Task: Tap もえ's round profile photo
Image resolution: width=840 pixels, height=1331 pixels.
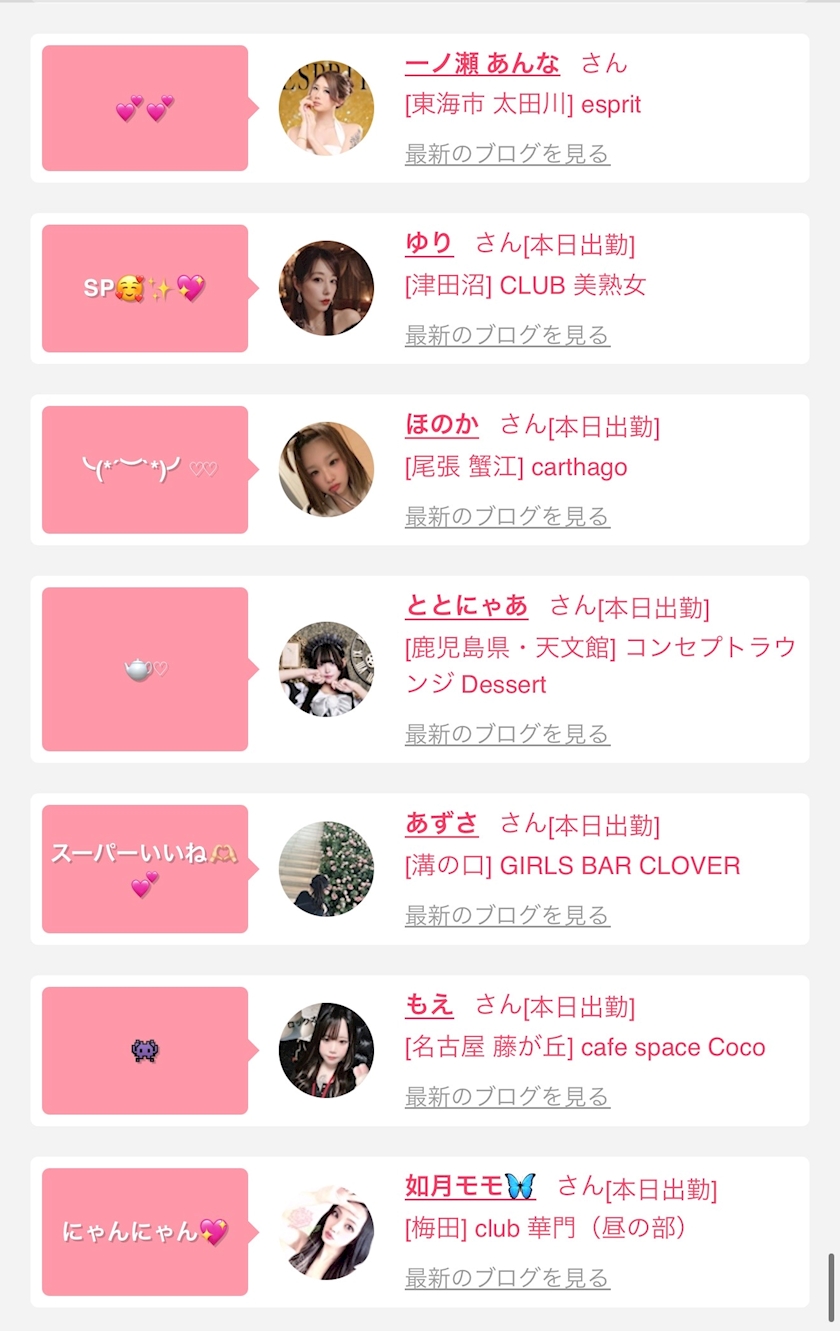Action: [326, 1050]
